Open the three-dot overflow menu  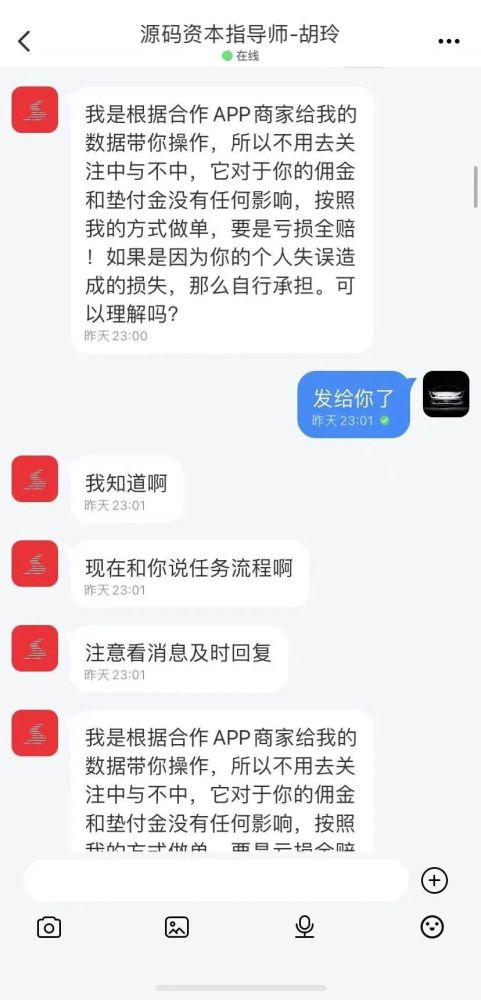pos(448,41)
